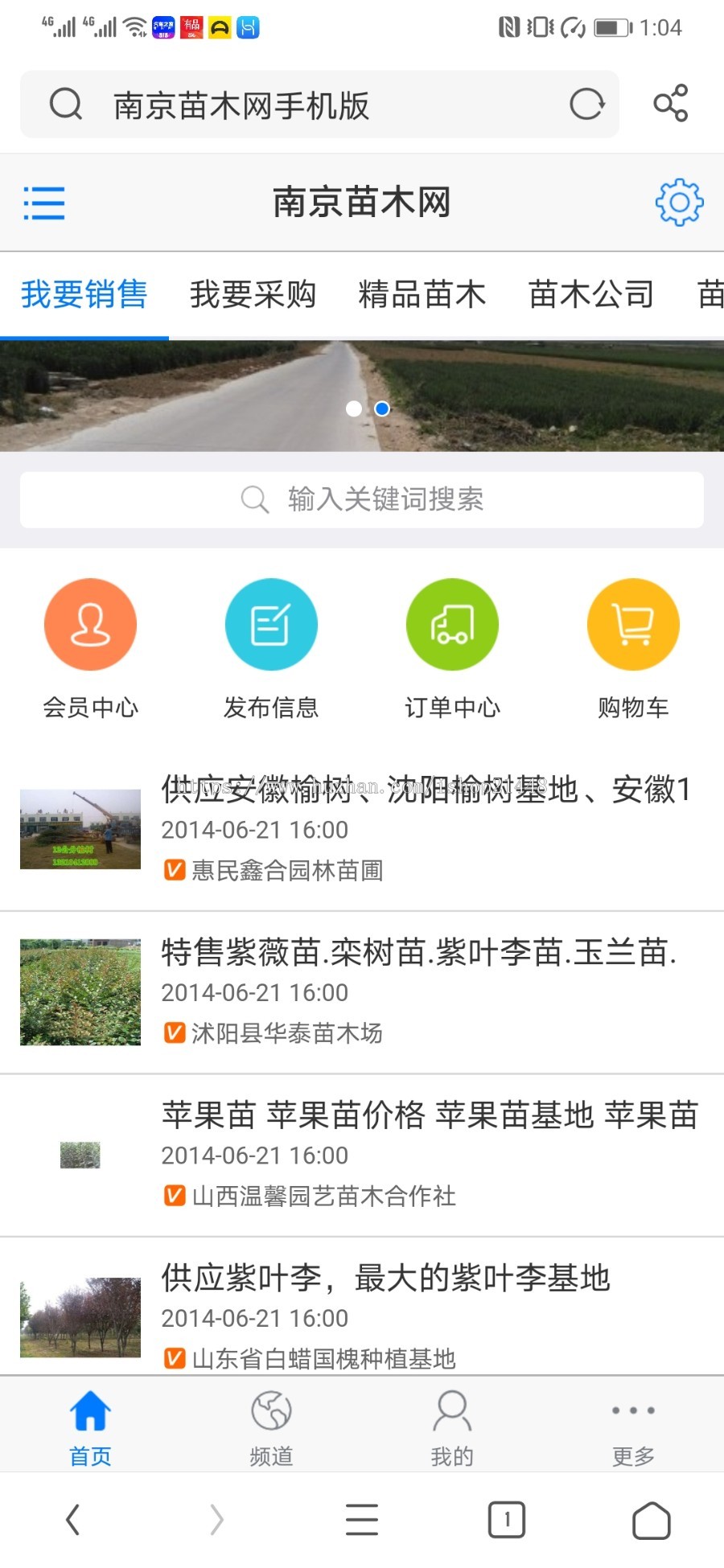The height and width of the screenshot is (1568, 724).
Task: Switch to the 我要采购 tab
Action: (x=253, y=294)
